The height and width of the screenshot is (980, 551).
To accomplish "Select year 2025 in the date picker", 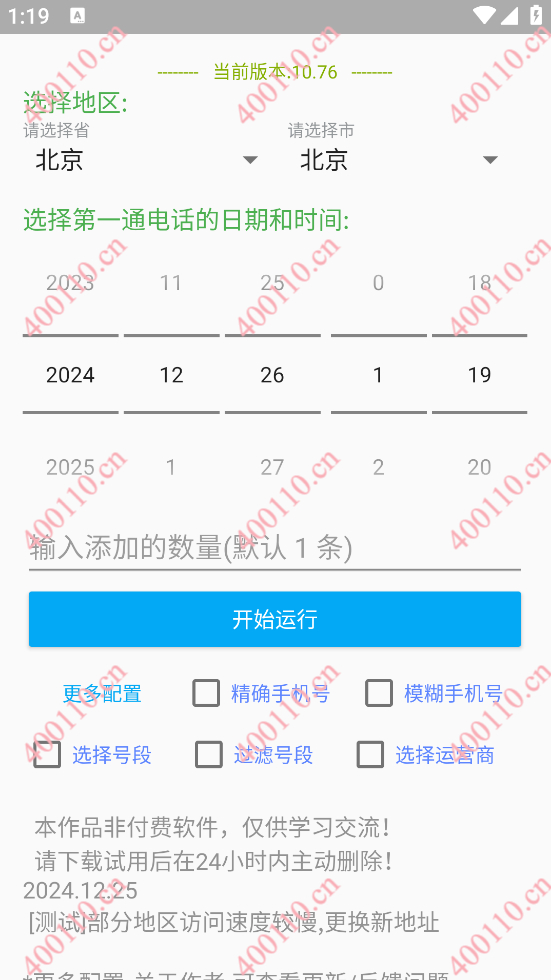I will pos(70,467).
